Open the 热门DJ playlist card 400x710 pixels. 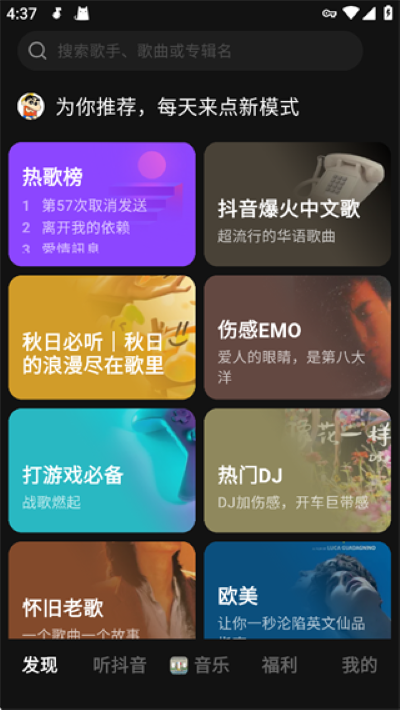click(x=297, y=470)
